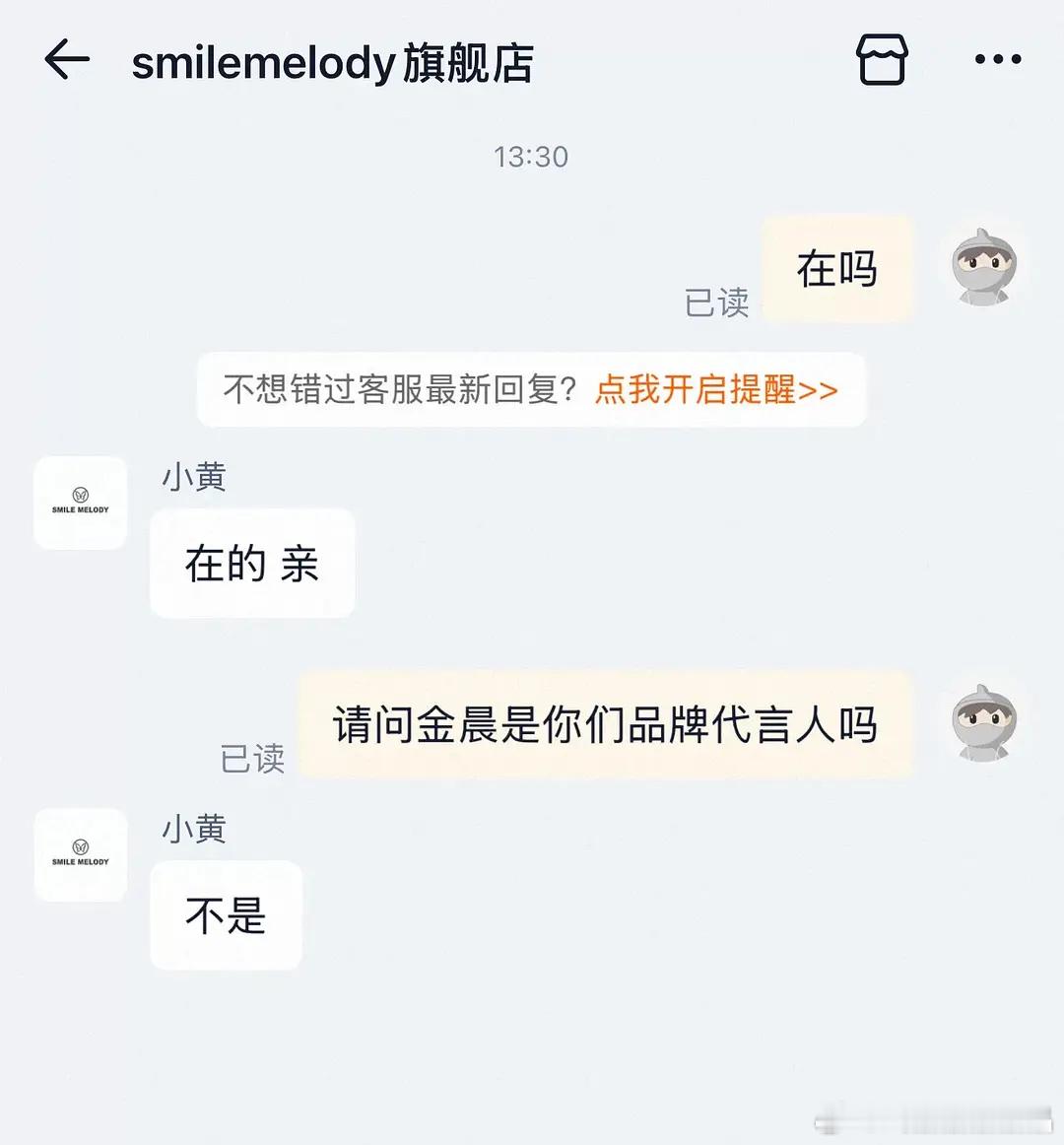Viewport: 1064px width, 1145px height.
Task: Select the message bubble 在吗
Action: 836,270
